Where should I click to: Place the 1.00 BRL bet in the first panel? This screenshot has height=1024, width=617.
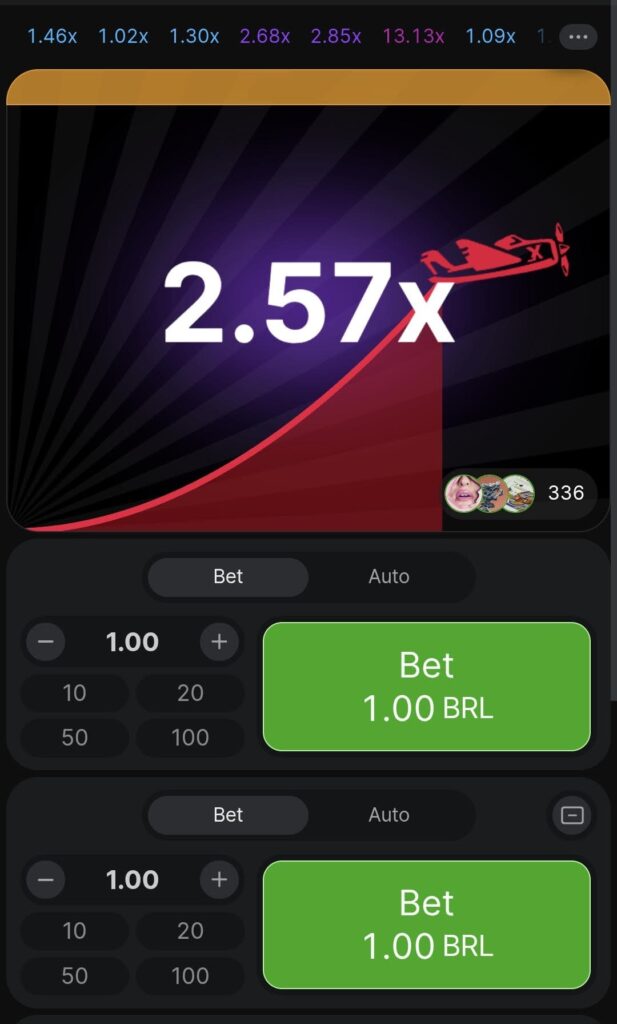[x=426, y=686]
